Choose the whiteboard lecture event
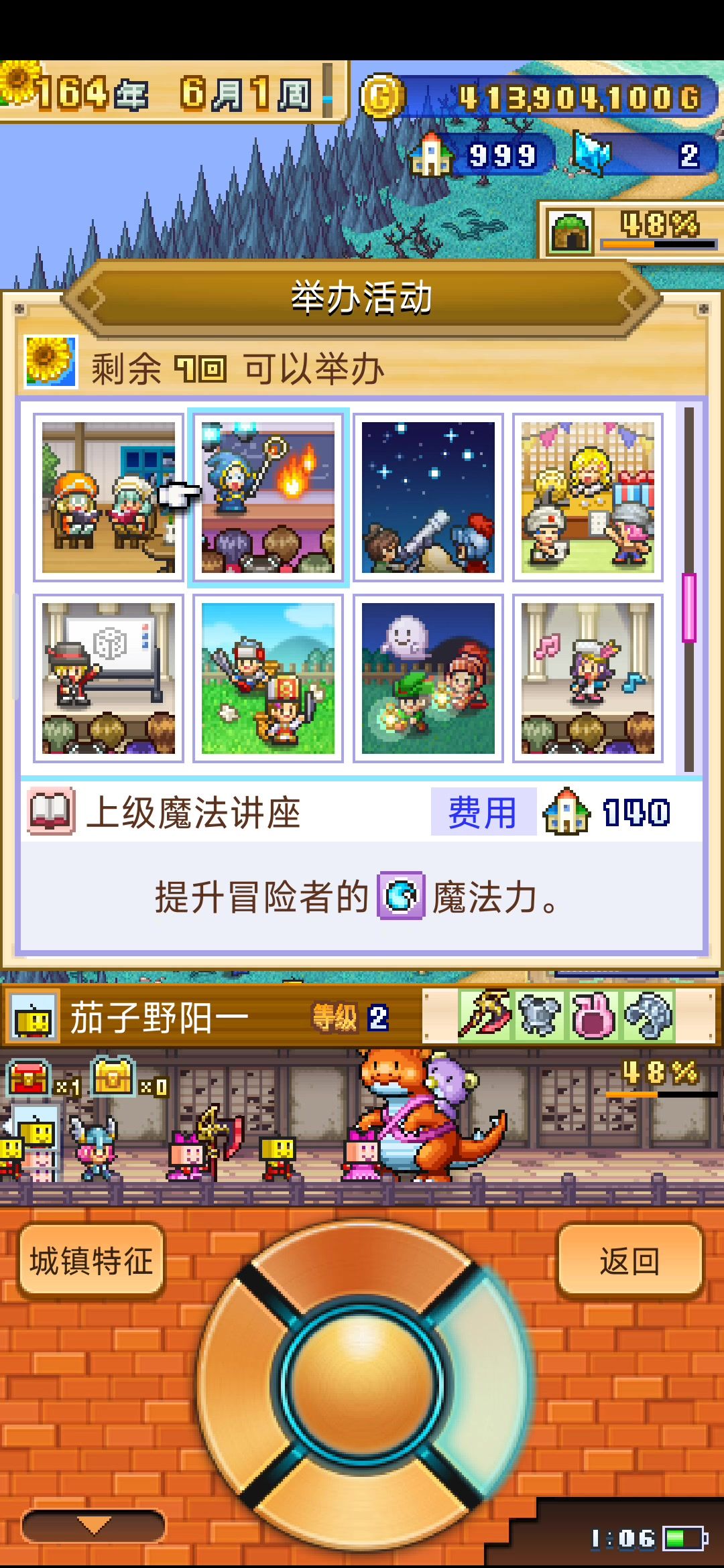 [x=108, y=678]
